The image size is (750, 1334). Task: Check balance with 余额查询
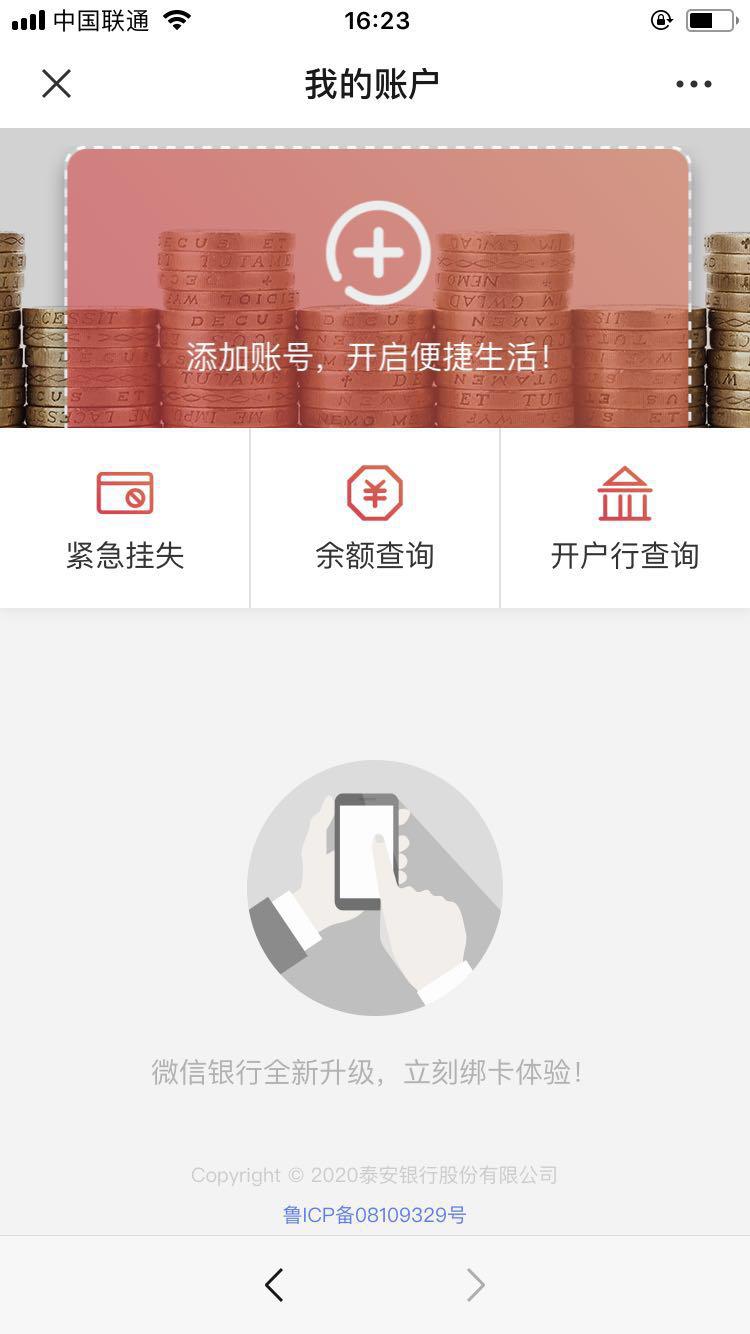(375, 519)
